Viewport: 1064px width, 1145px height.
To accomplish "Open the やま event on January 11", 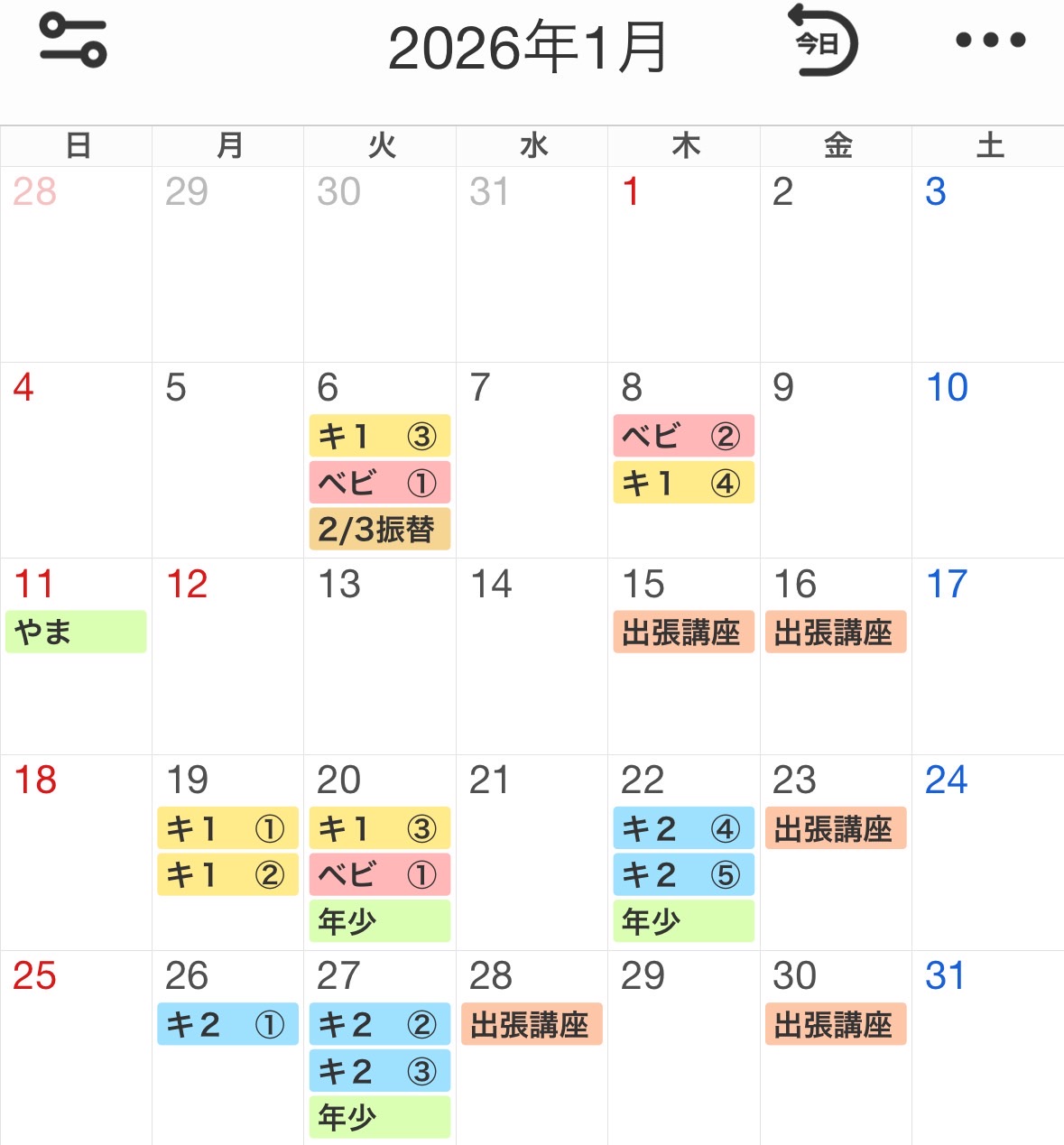I will (76, 632).
